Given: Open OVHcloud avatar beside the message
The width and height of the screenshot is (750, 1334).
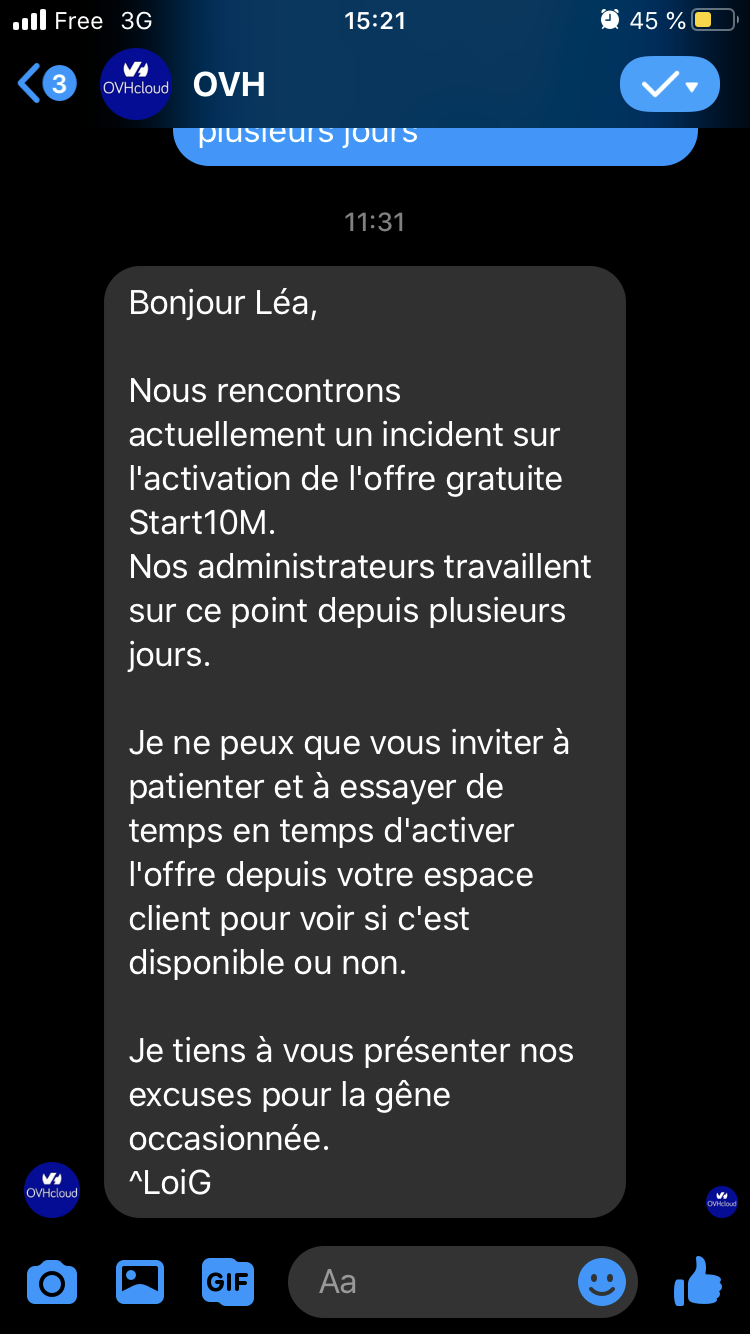Looking at the screenshot, I should point(52,1189).
